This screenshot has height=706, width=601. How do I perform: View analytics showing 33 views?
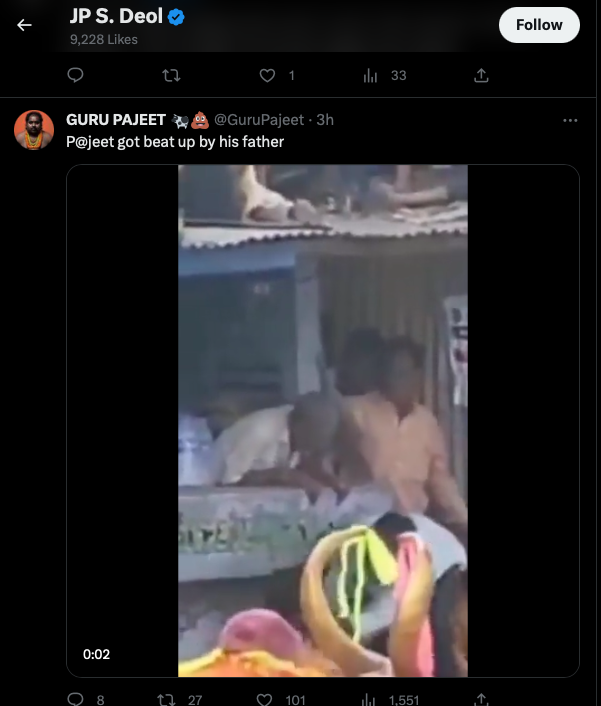click(370, 76)
